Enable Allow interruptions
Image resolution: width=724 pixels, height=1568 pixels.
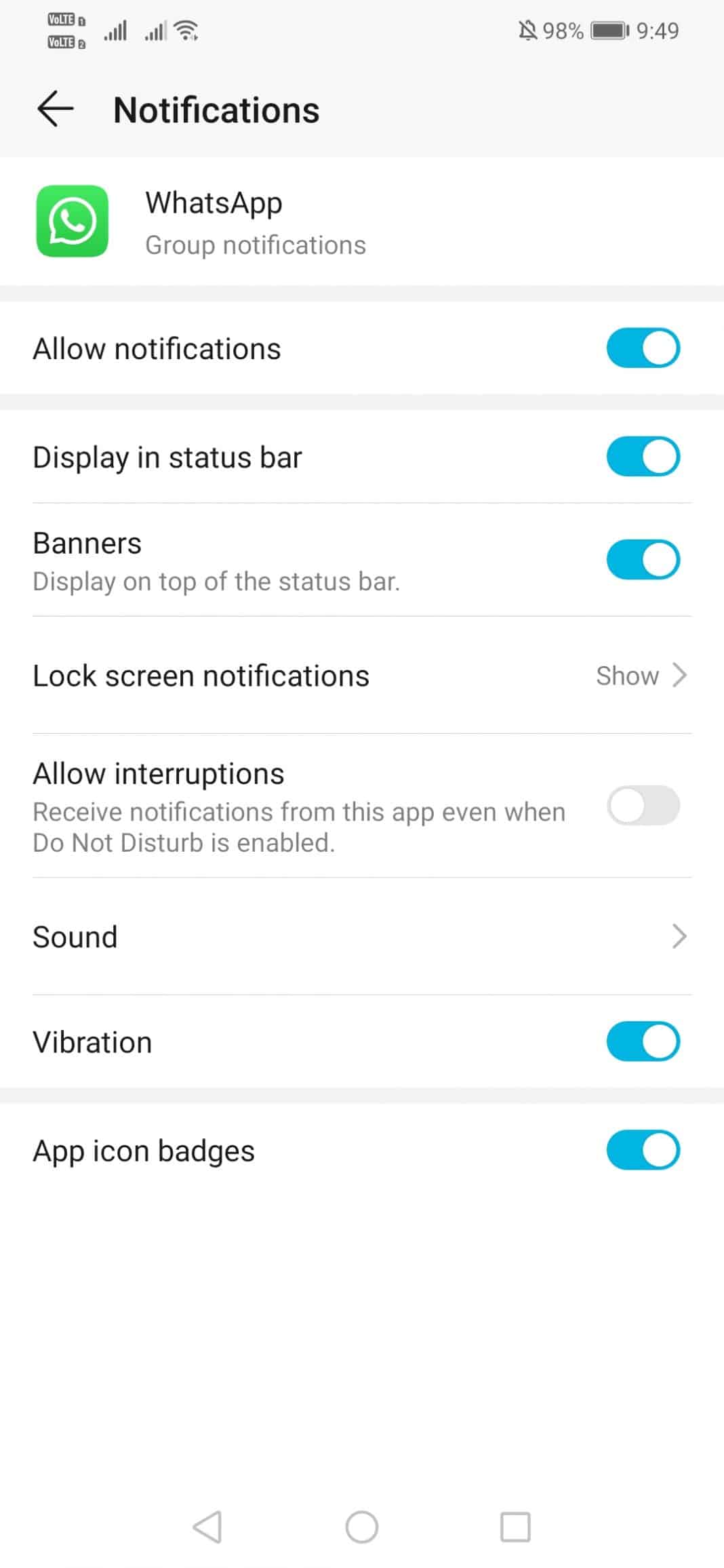(643, 806)
